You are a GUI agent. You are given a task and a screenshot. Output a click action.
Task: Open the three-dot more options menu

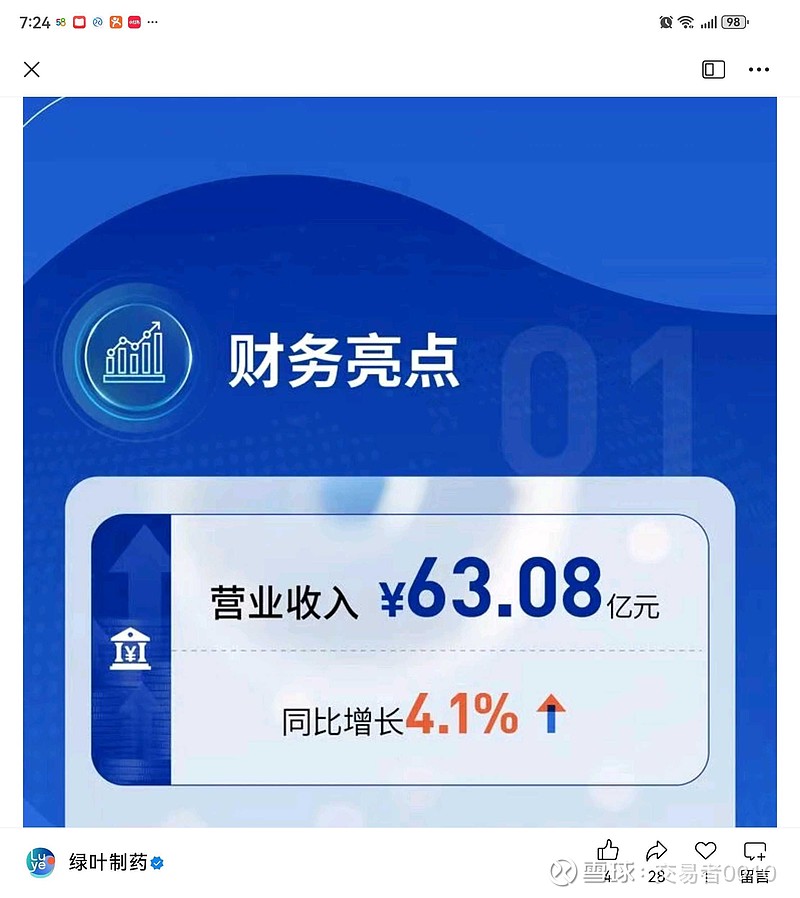tap(758, 69)
